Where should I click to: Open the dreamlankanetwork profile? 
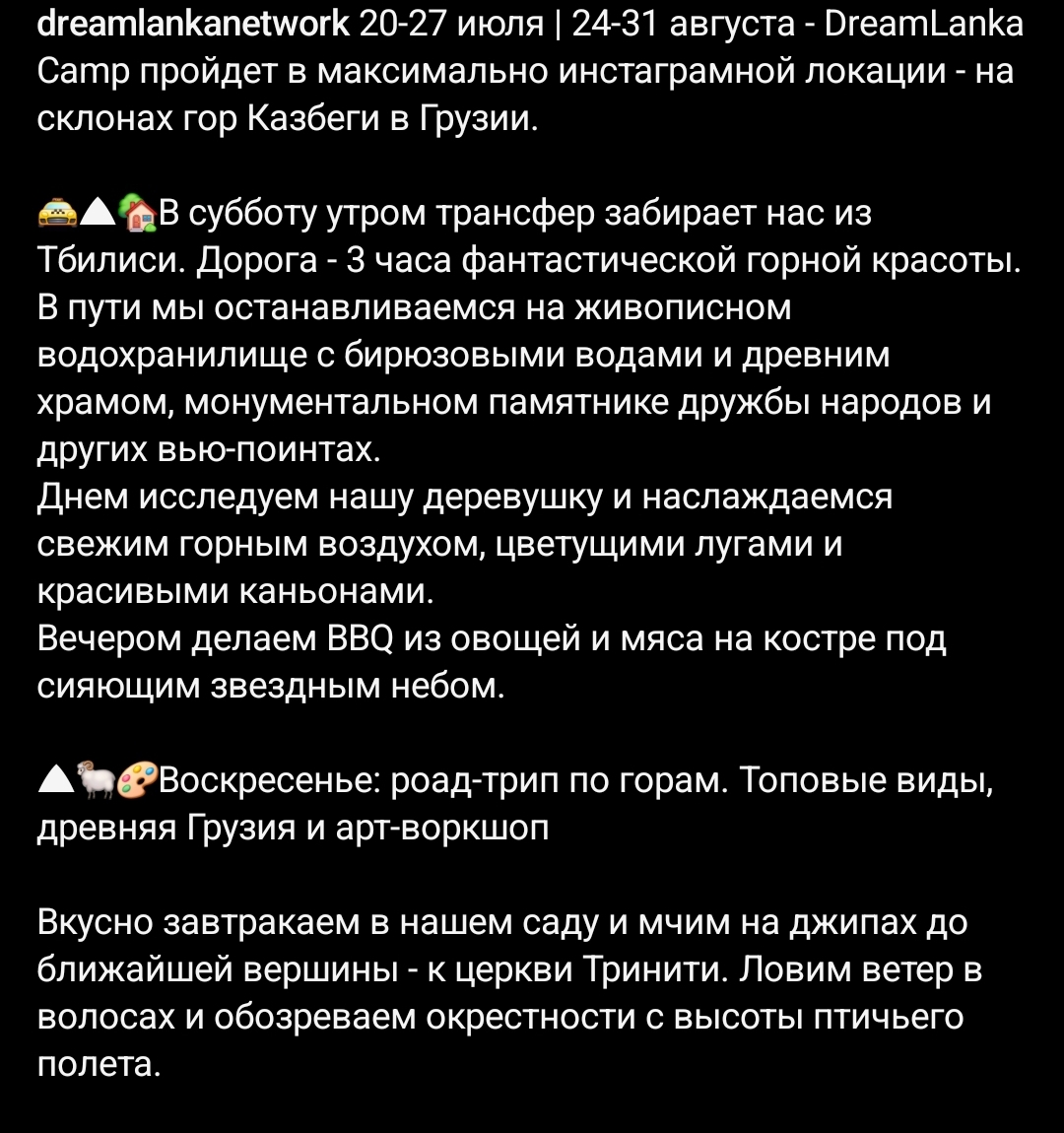coord(192,23)
